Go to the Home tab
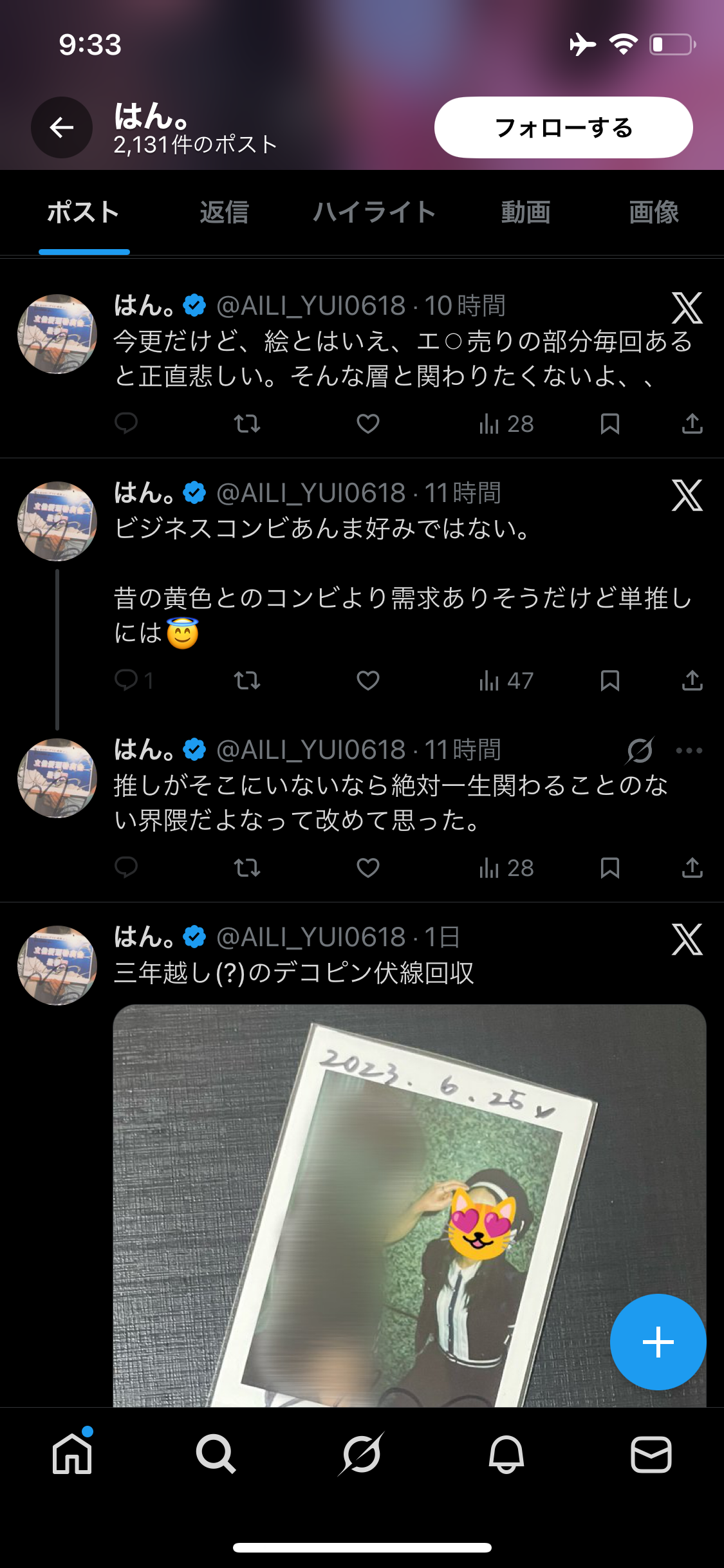The height and width of the screenshot is (1568, 724). [72, 1453]
